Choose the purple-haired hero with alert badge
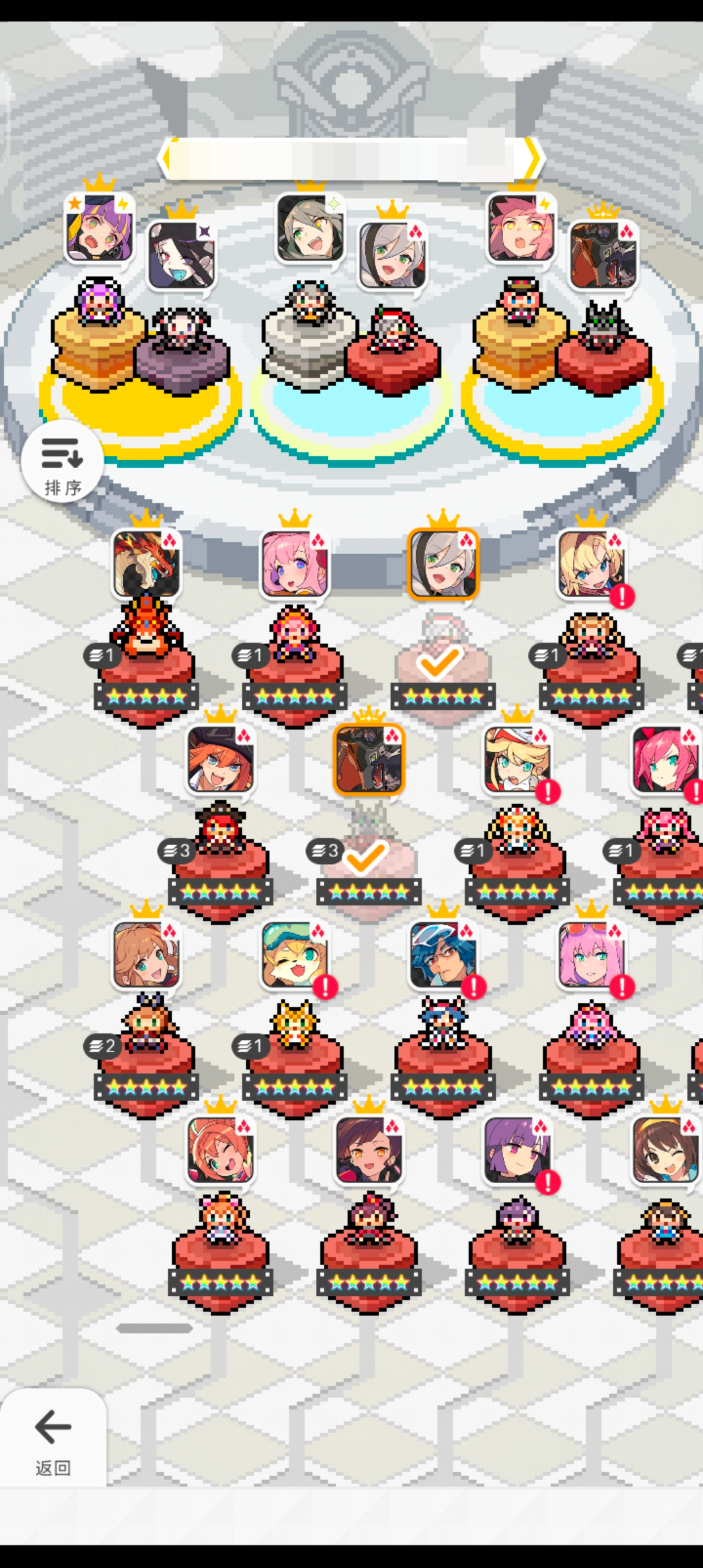The height and width of the screenshot is (1568, 703). click(x=517, y=1150)
